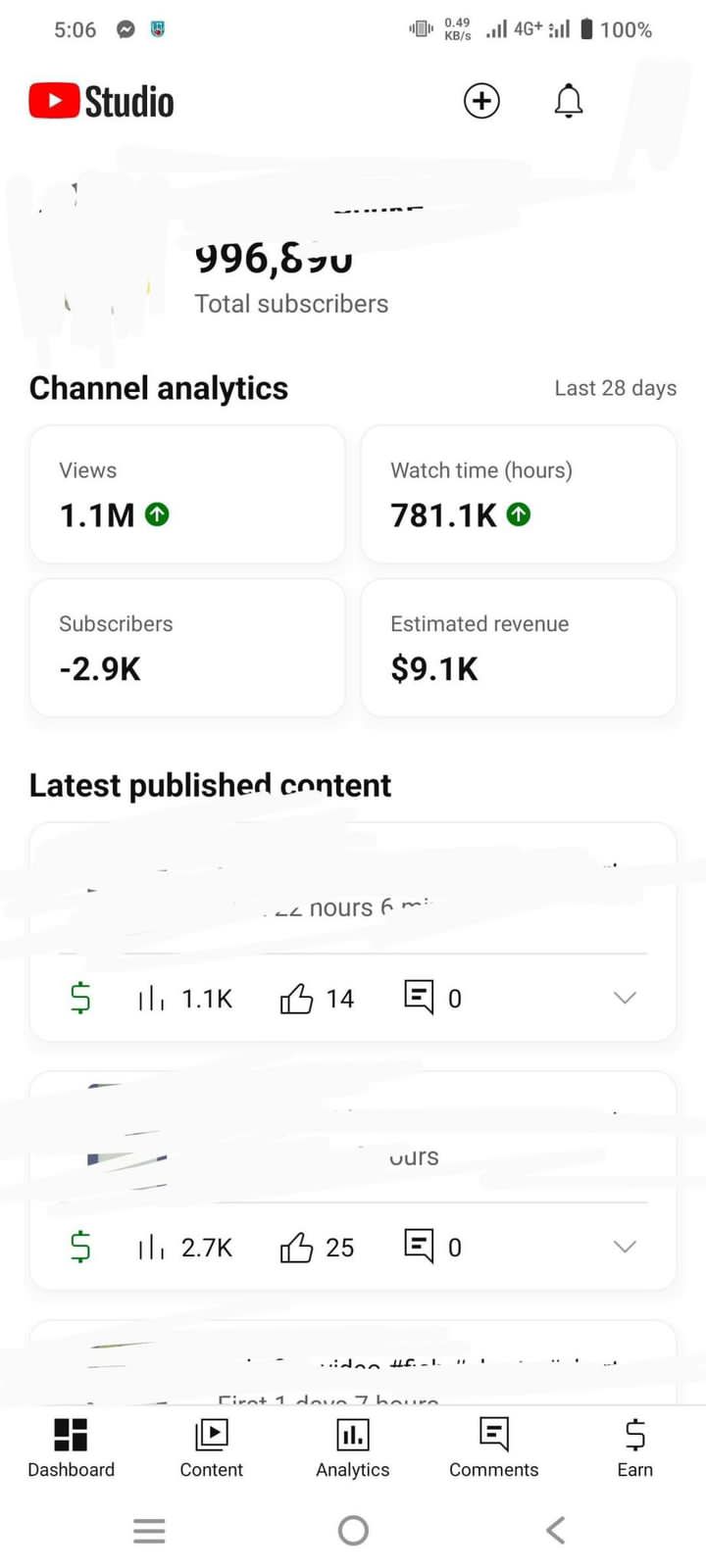706x1568 pixels.
Task: Go to the home screen
Action: click(x=353, y=1530)
